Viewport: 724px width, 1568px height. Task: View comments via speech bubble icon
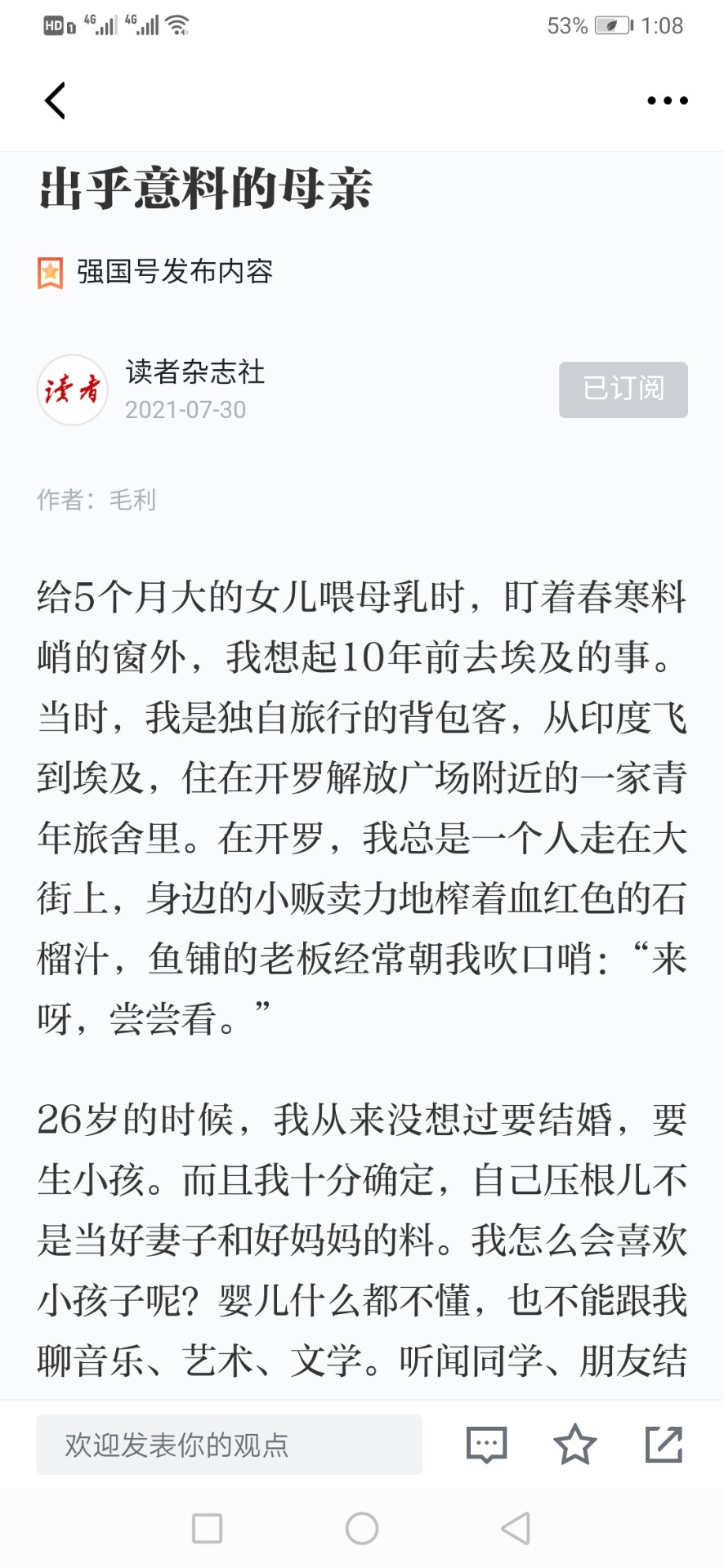pos(487,1445)
